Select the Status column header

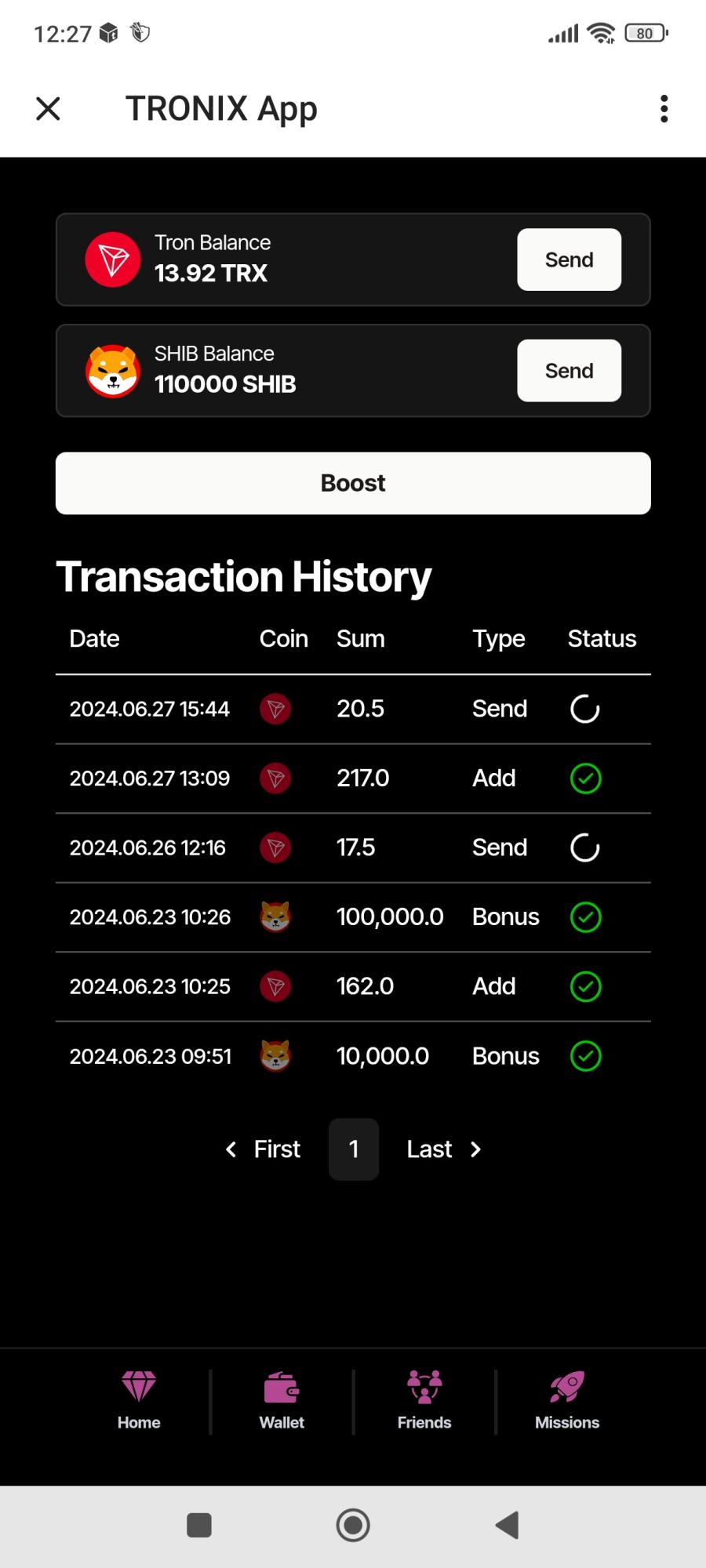[602, 638]
